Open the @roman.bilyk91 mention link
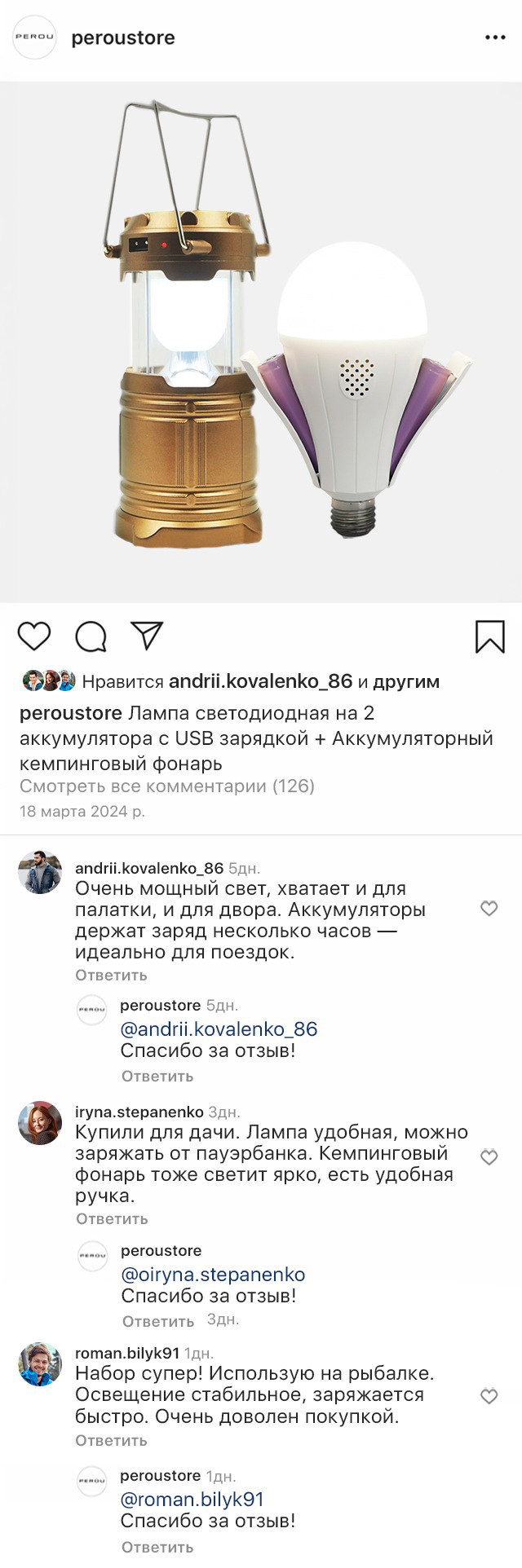The image size is (522, 1568). pyautogui.click(x=192, y=1499)
